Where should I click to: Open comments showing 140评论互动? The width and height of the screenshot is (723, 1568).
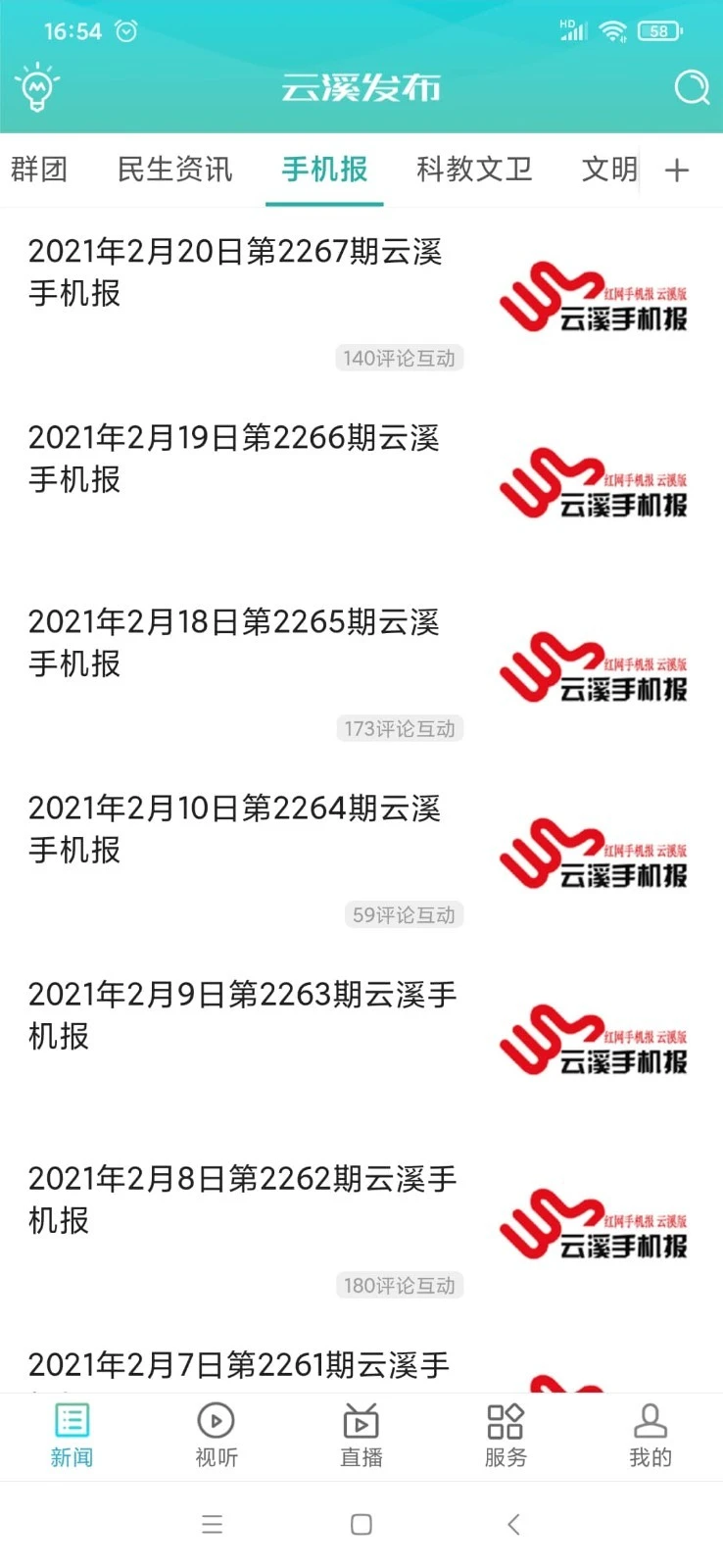pyautogui.click(x=399, y=357)
